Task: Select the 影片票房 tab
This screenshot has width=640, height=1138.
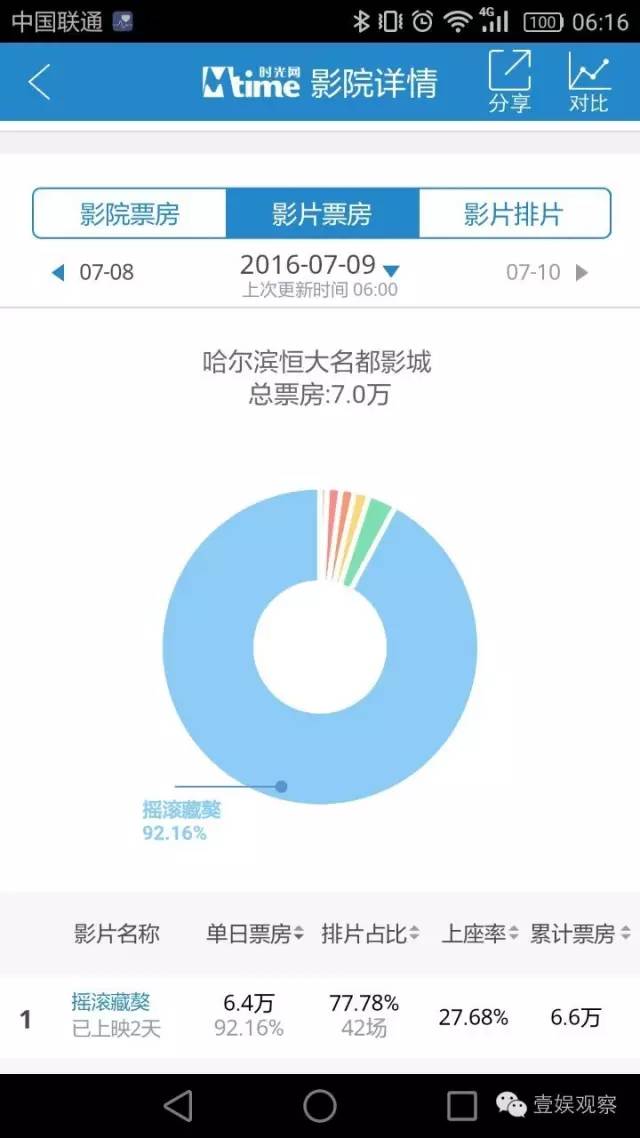Action: click(322, 213)
